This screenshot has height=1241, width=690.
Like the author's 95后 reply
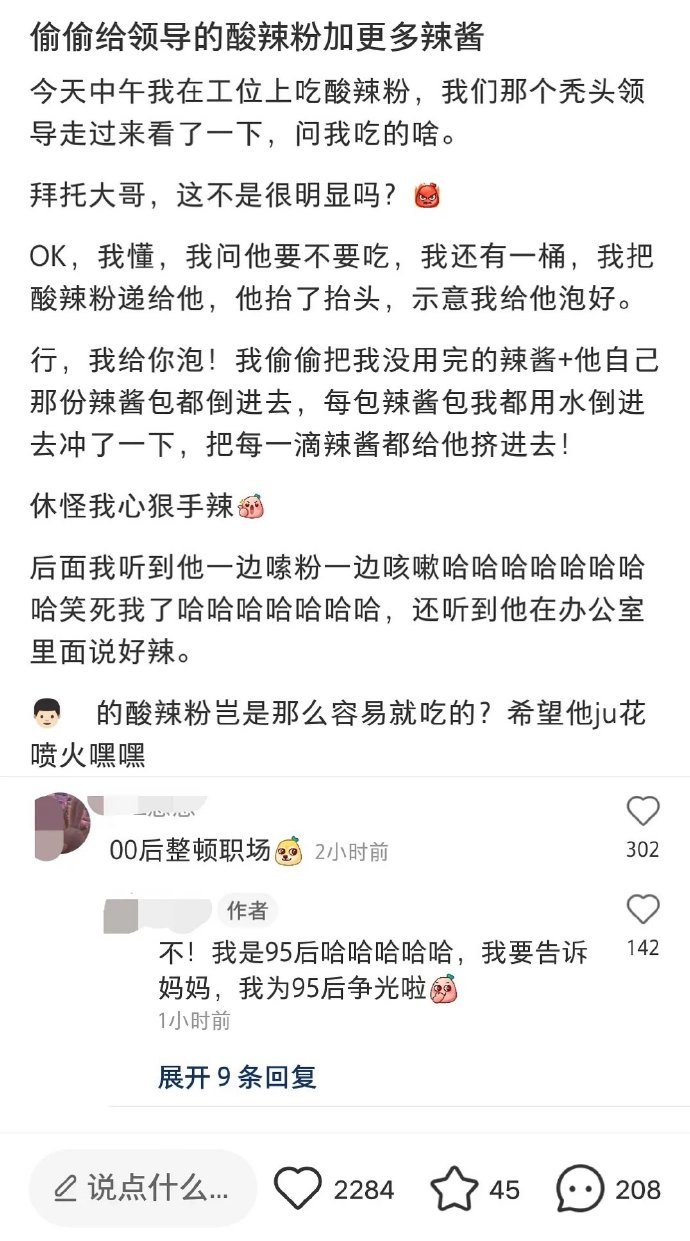click(642, 910)
